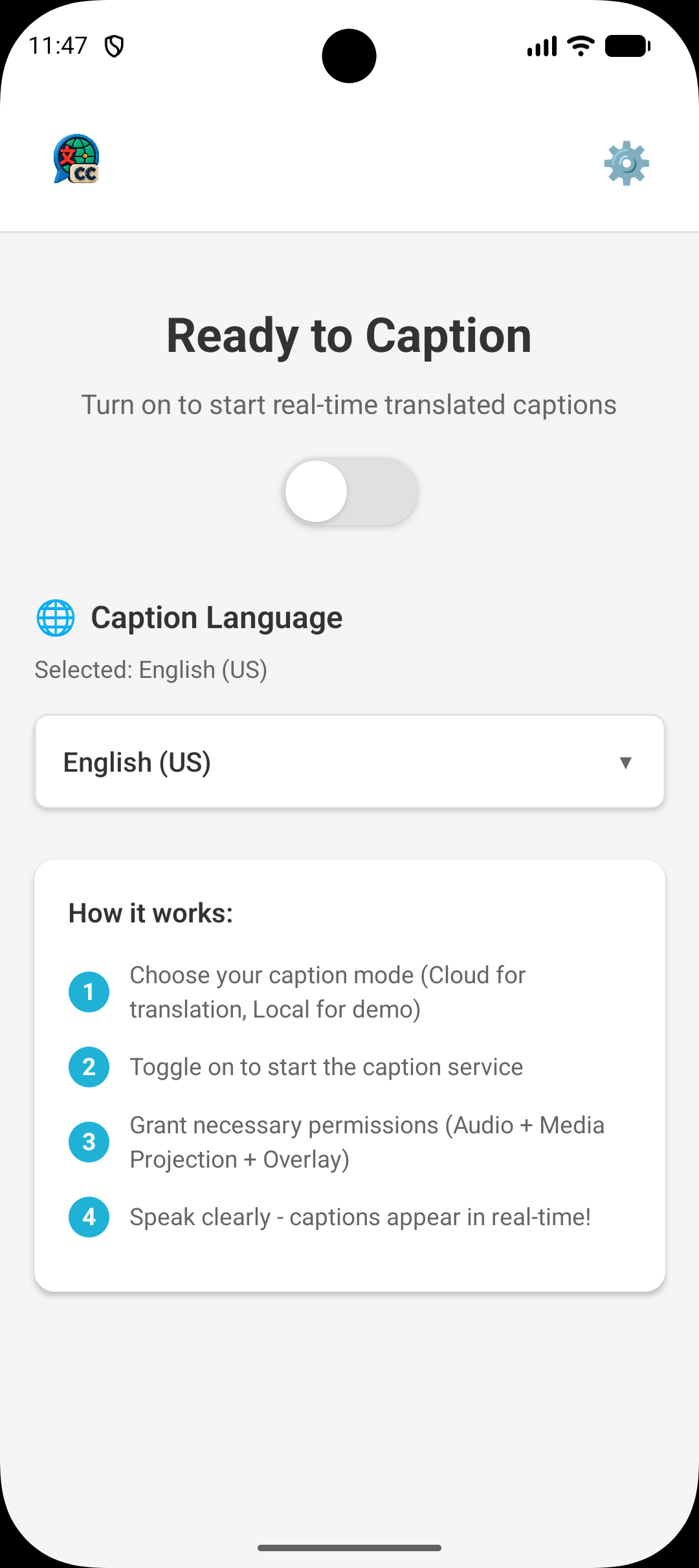
Task: Expand the English (US) language dropdown
Action: 349,762
